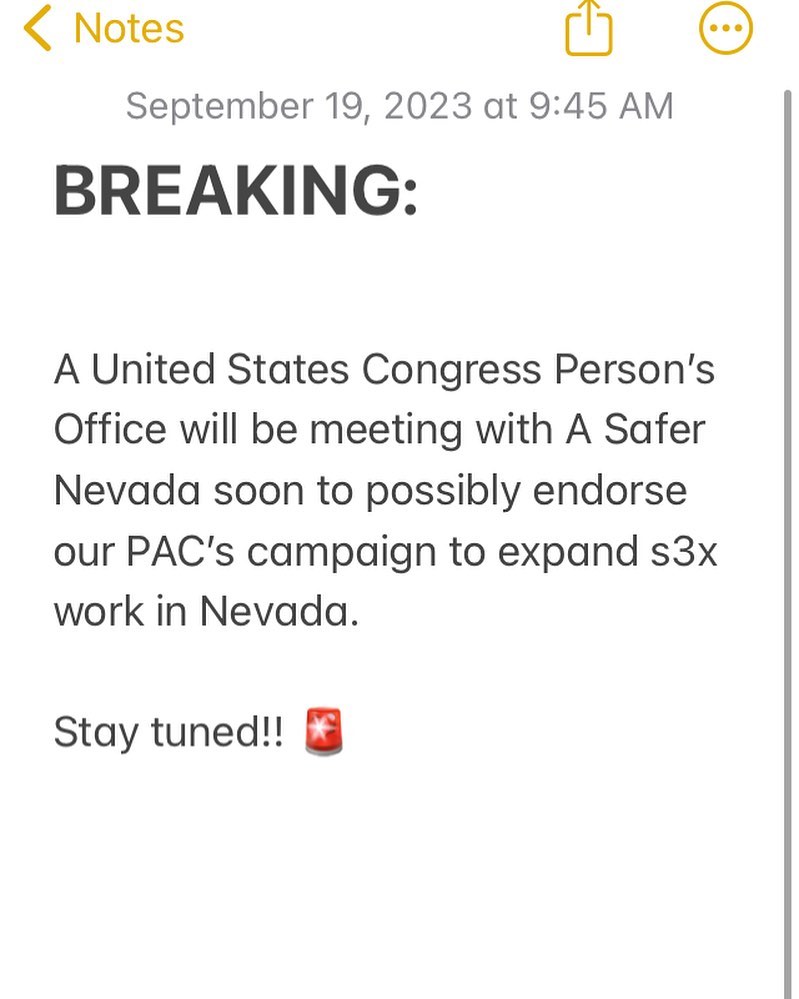Open the more options menu

(x=724, y=28)
